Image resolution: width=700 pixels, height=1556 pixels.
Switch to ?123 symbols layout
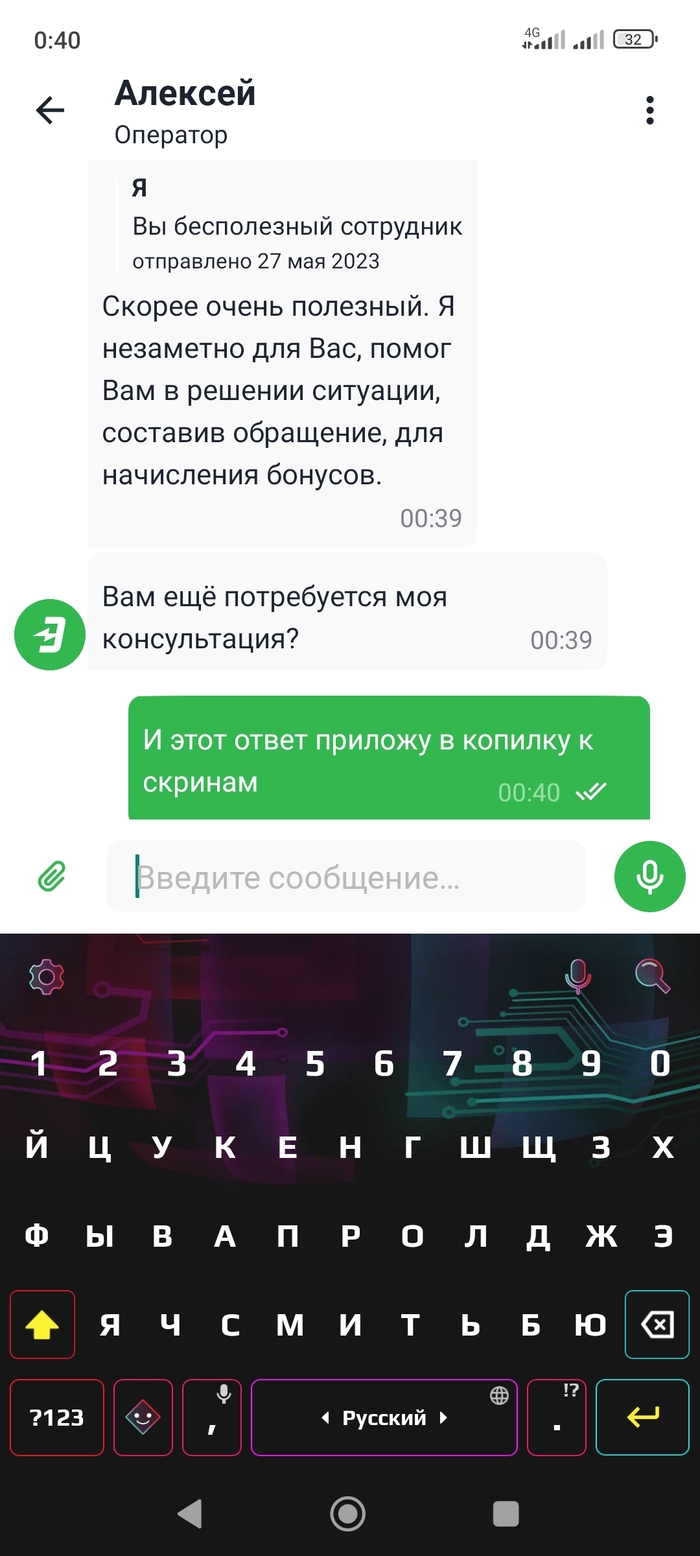[56, 1417]
